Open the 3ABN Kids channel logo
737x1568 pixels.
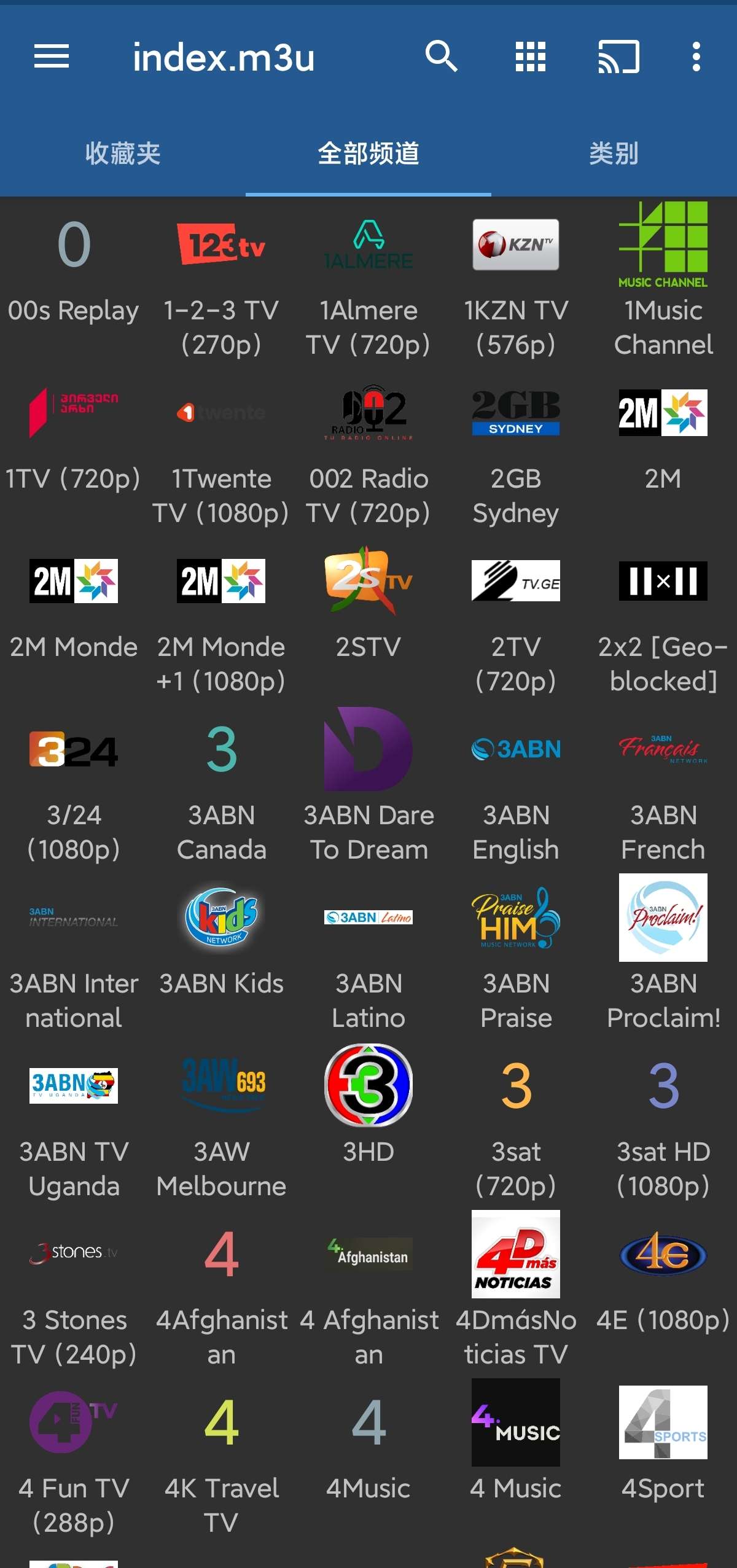(x=221, y=918)
